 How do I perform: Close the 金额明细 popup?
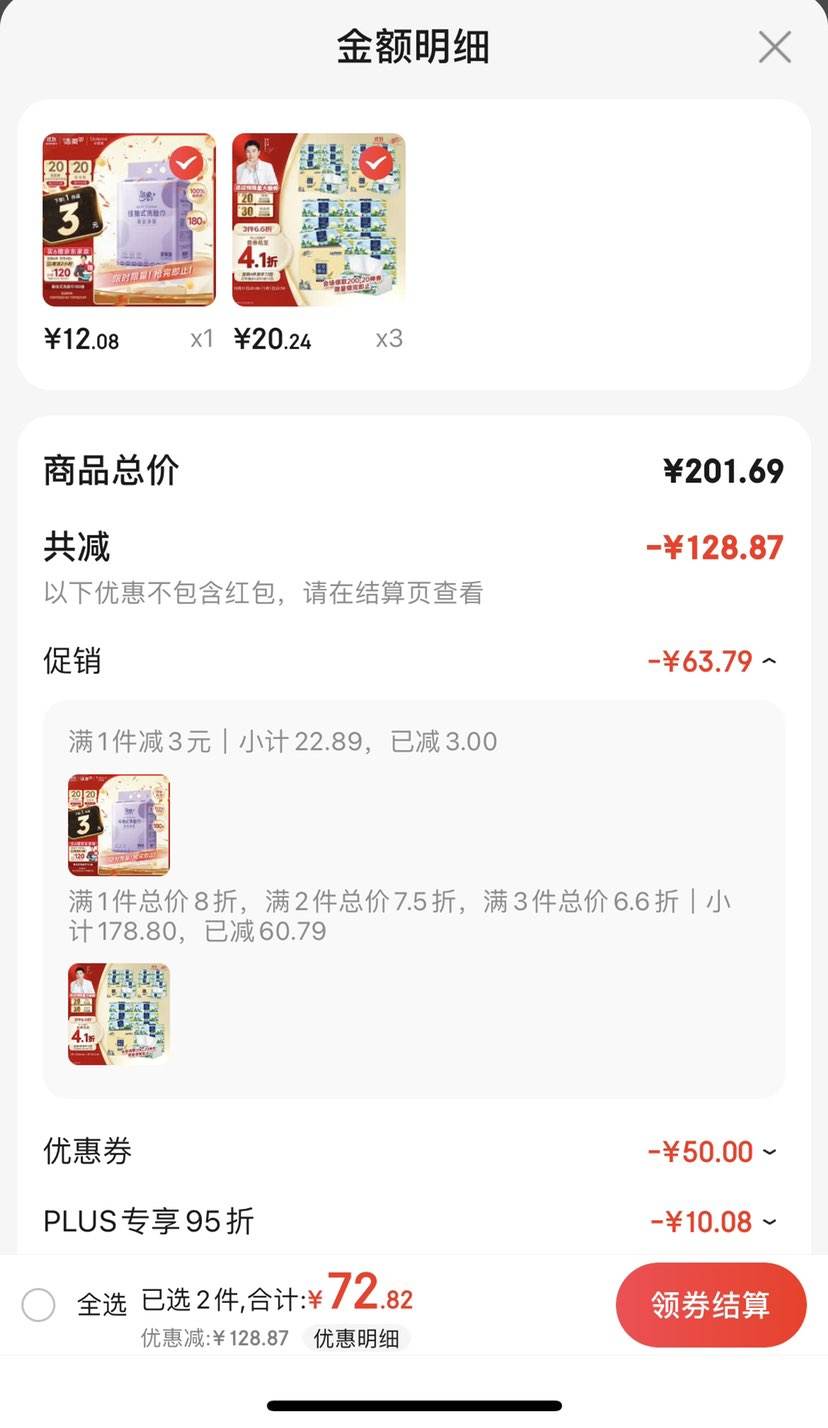(x=774, y=46)
